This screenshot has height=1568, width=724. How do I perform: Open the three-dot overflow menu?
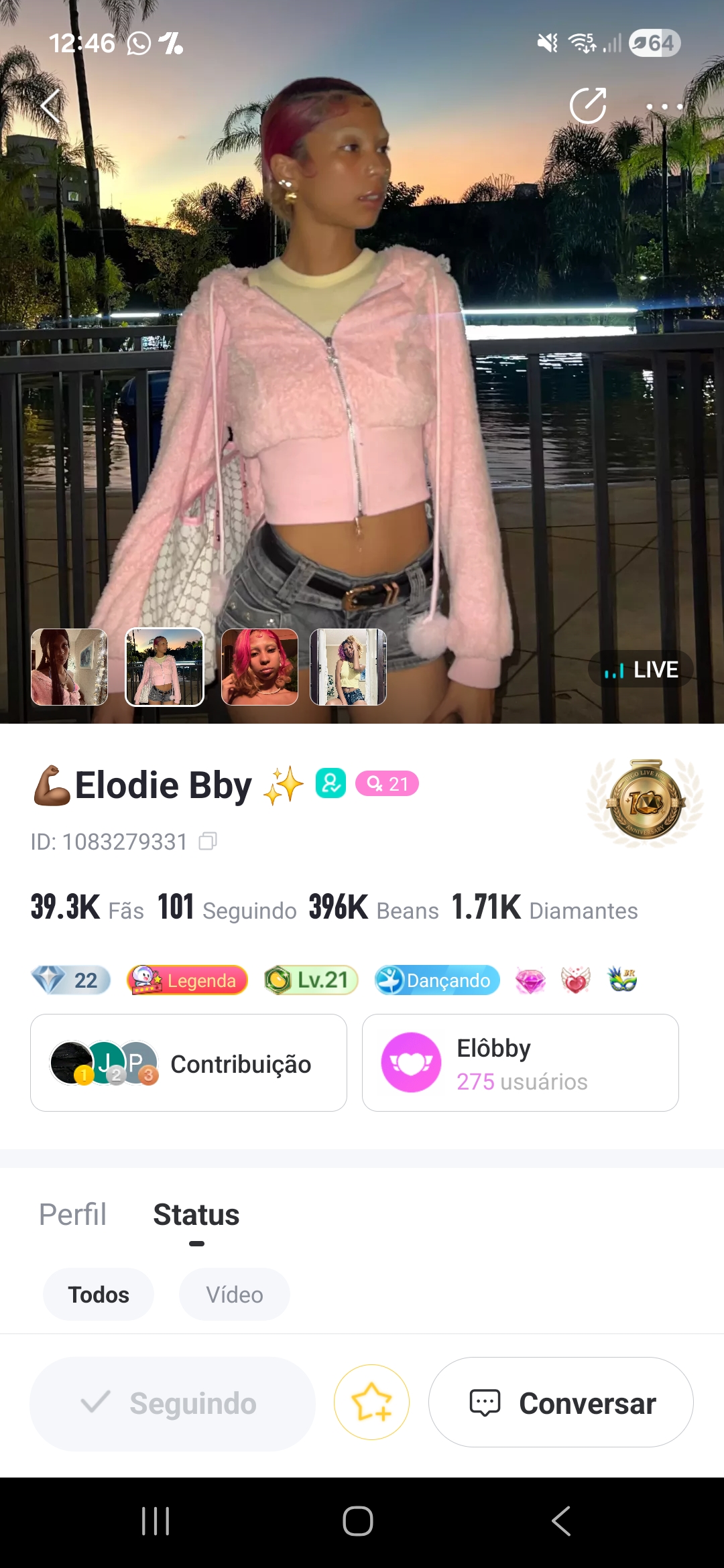(x=664, y=107)
